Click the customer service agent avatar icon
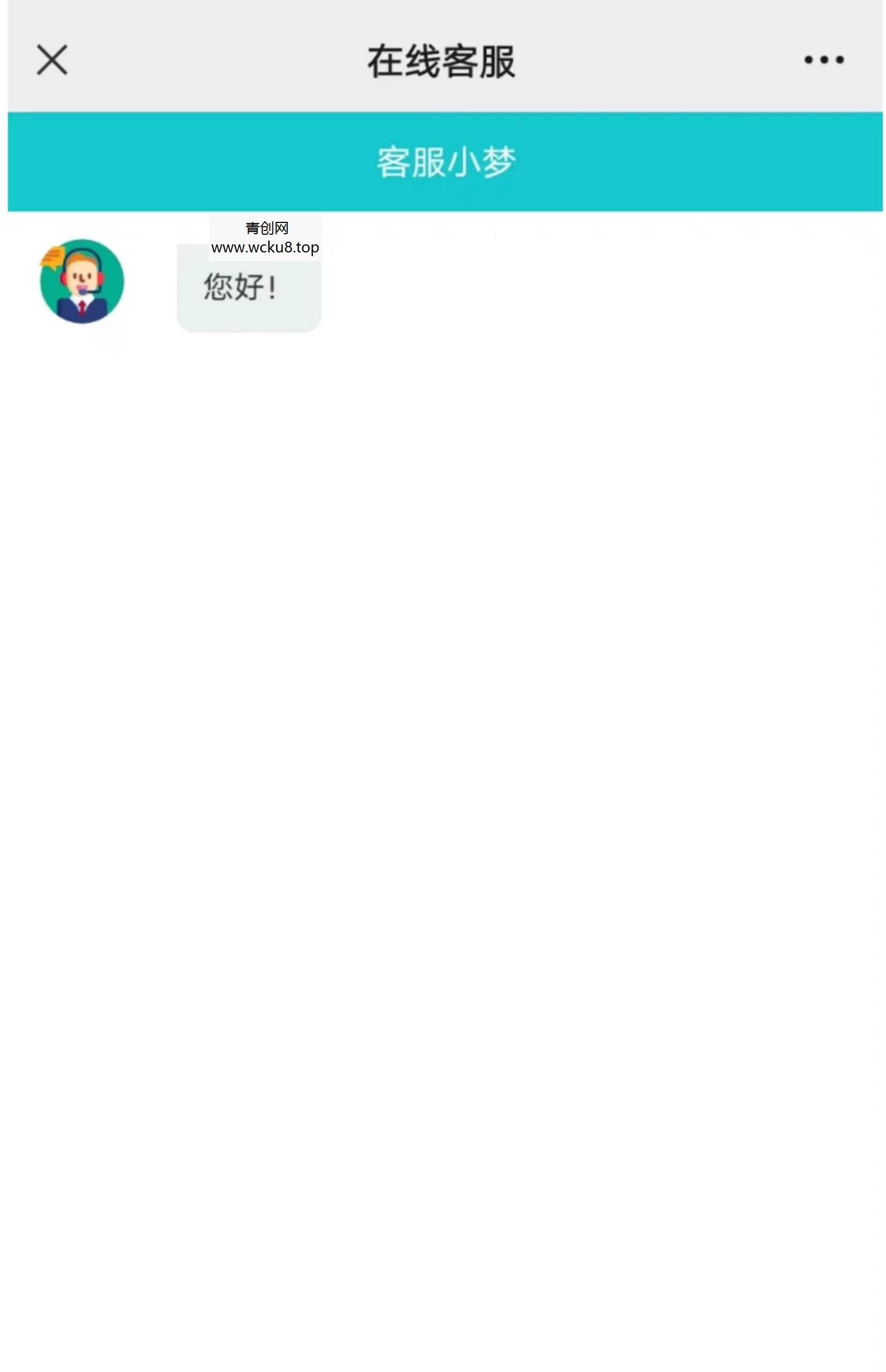The image size is (886, 1372). click(x=80, y=282)
